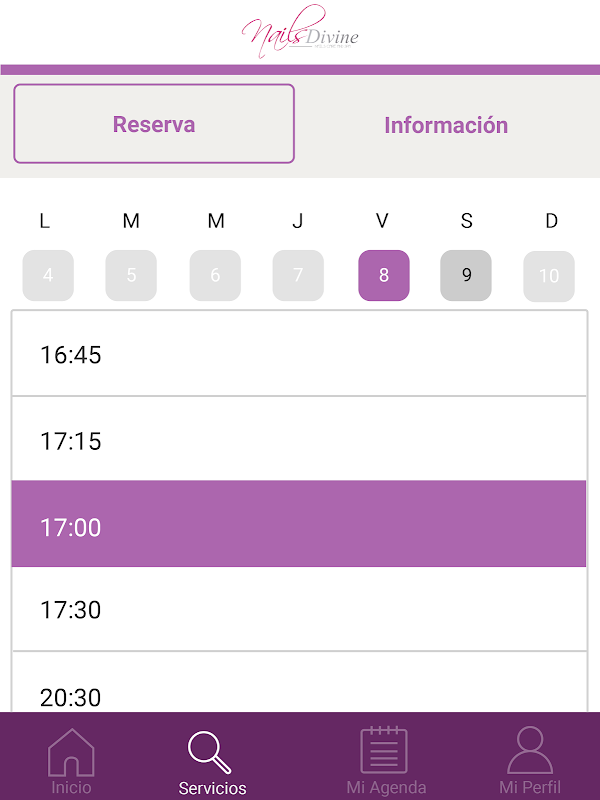The width and height of the screenshot is (600, 800).
Task: Select Friday the 8th
Action: (384, 276)
